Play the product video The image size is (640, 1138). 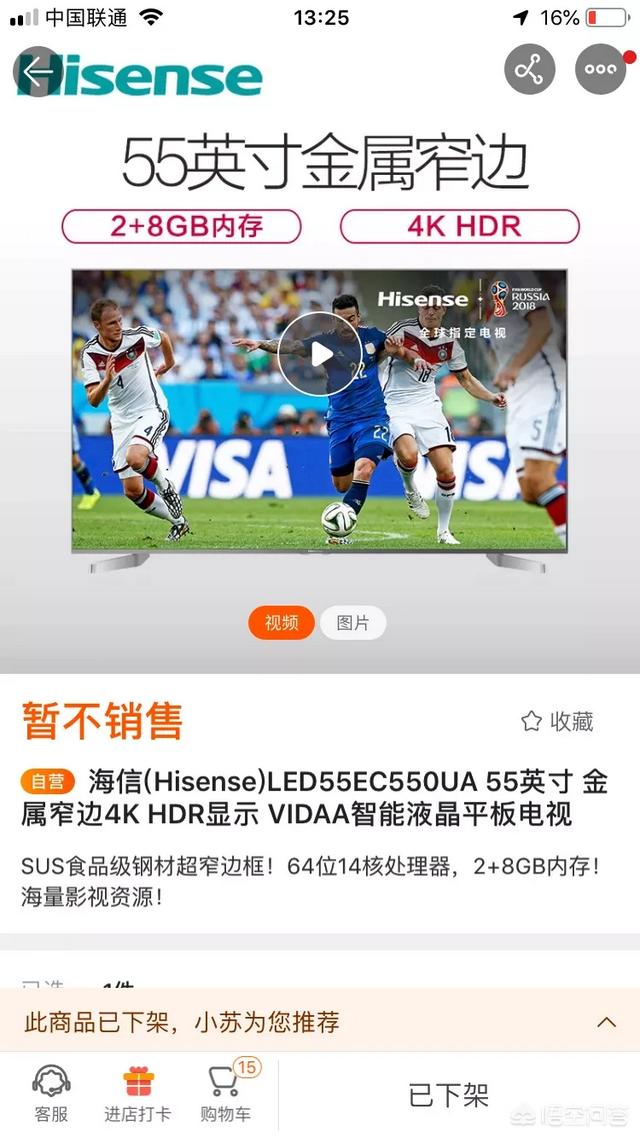320,353
